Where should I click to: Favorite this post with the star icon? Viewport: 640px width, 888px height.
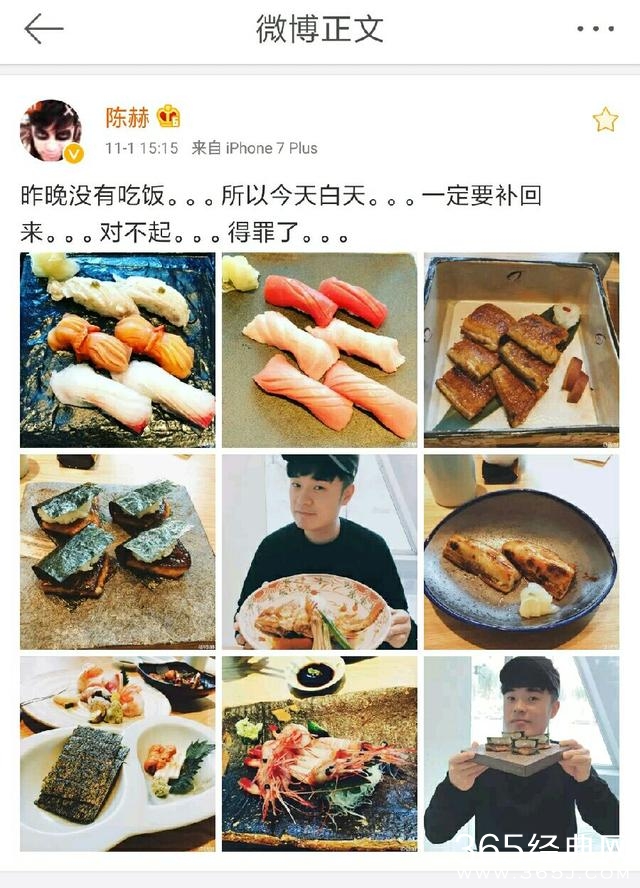coord(605,119)
